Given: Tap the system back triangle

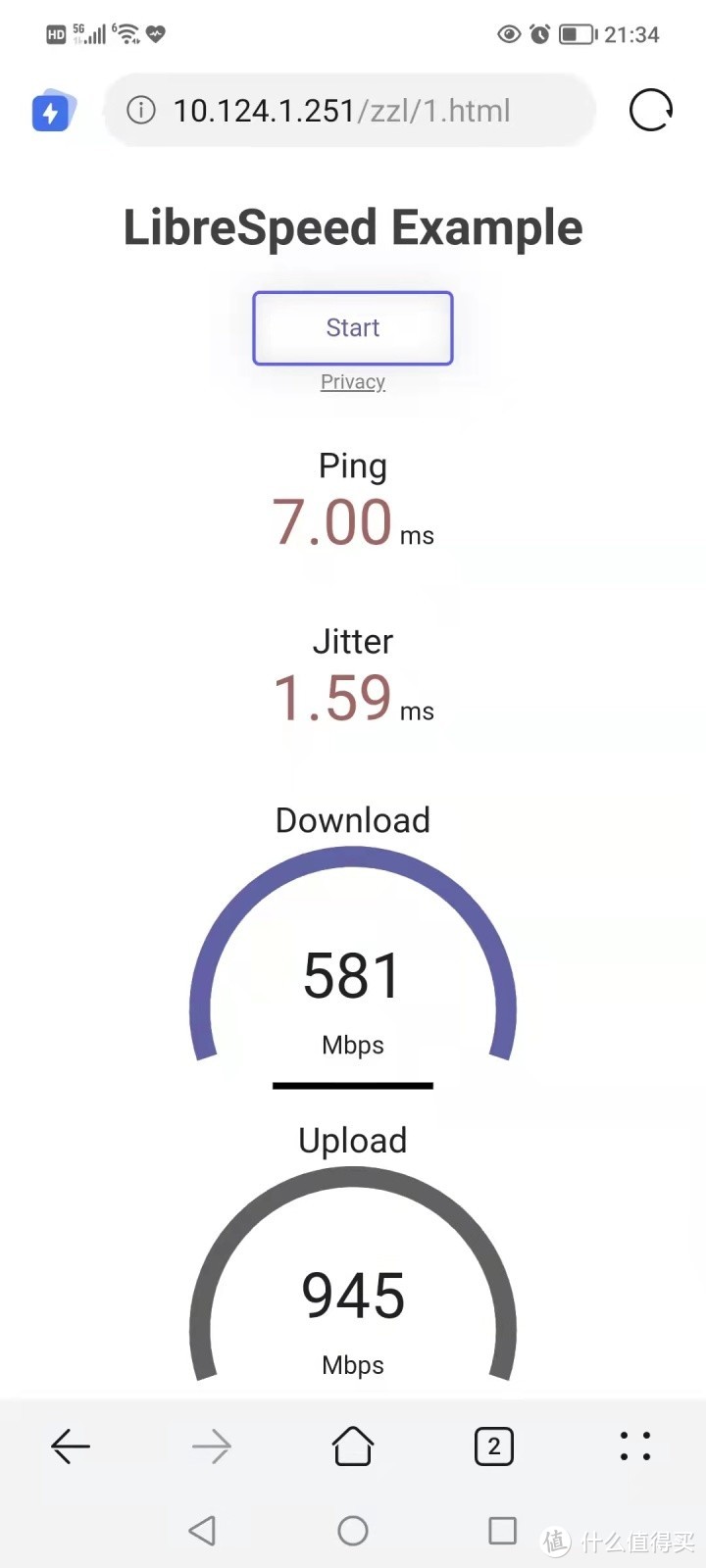Looking at the screenshot, I should [202, 1531].
